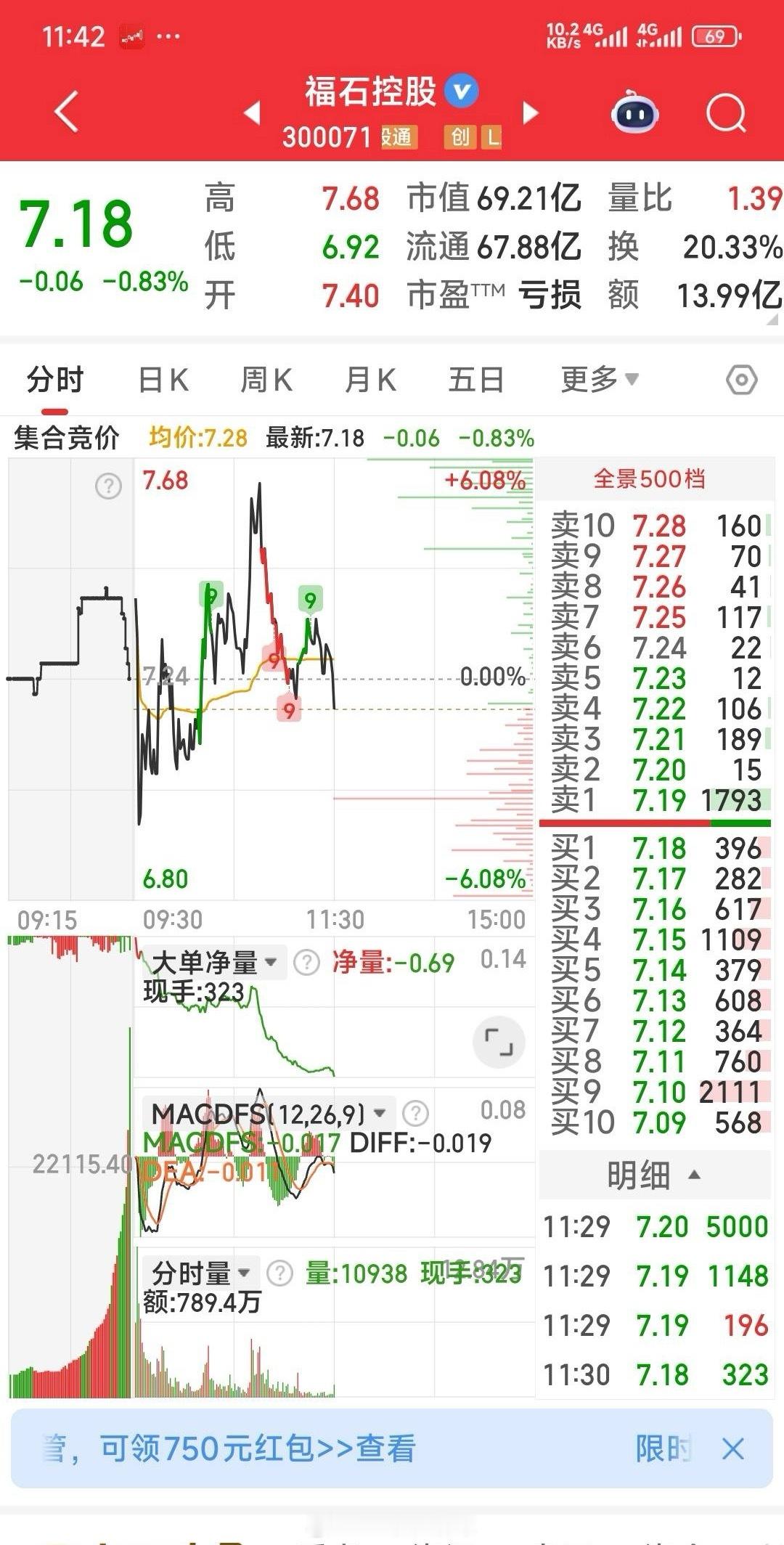
Task: Switch to the previous stock with left triangle
Action: (x=252, y=113)
